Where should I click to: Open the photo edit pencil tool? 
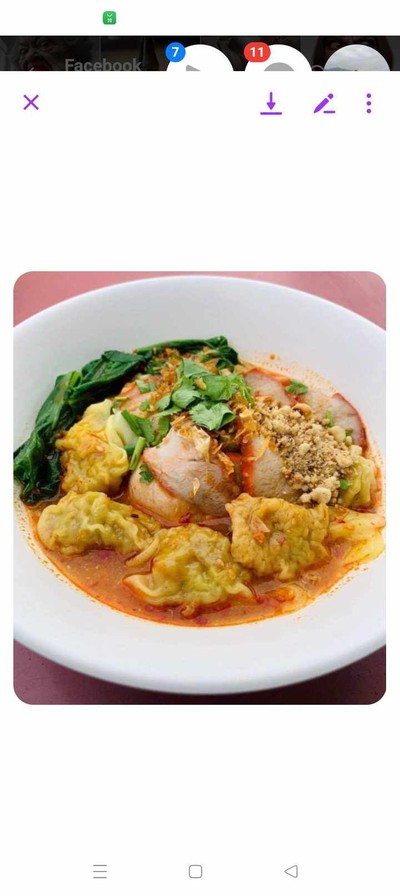[324, 103]
